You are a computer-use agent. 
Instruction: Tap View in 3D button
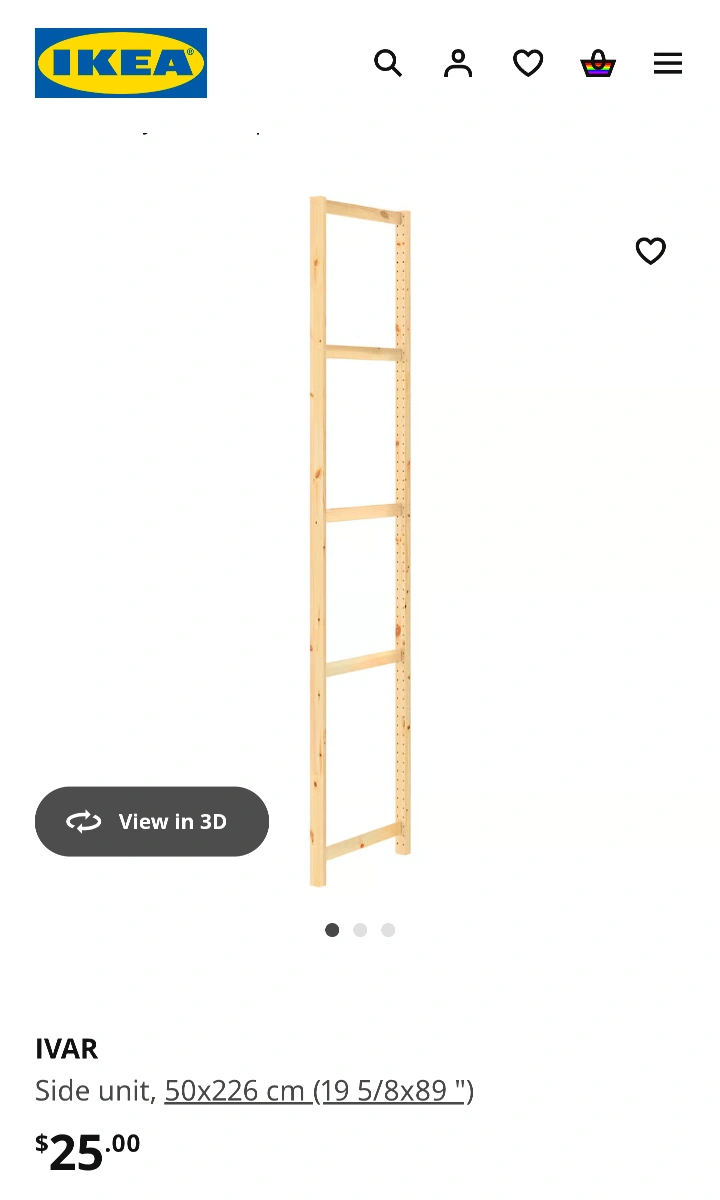coord(152,822)
